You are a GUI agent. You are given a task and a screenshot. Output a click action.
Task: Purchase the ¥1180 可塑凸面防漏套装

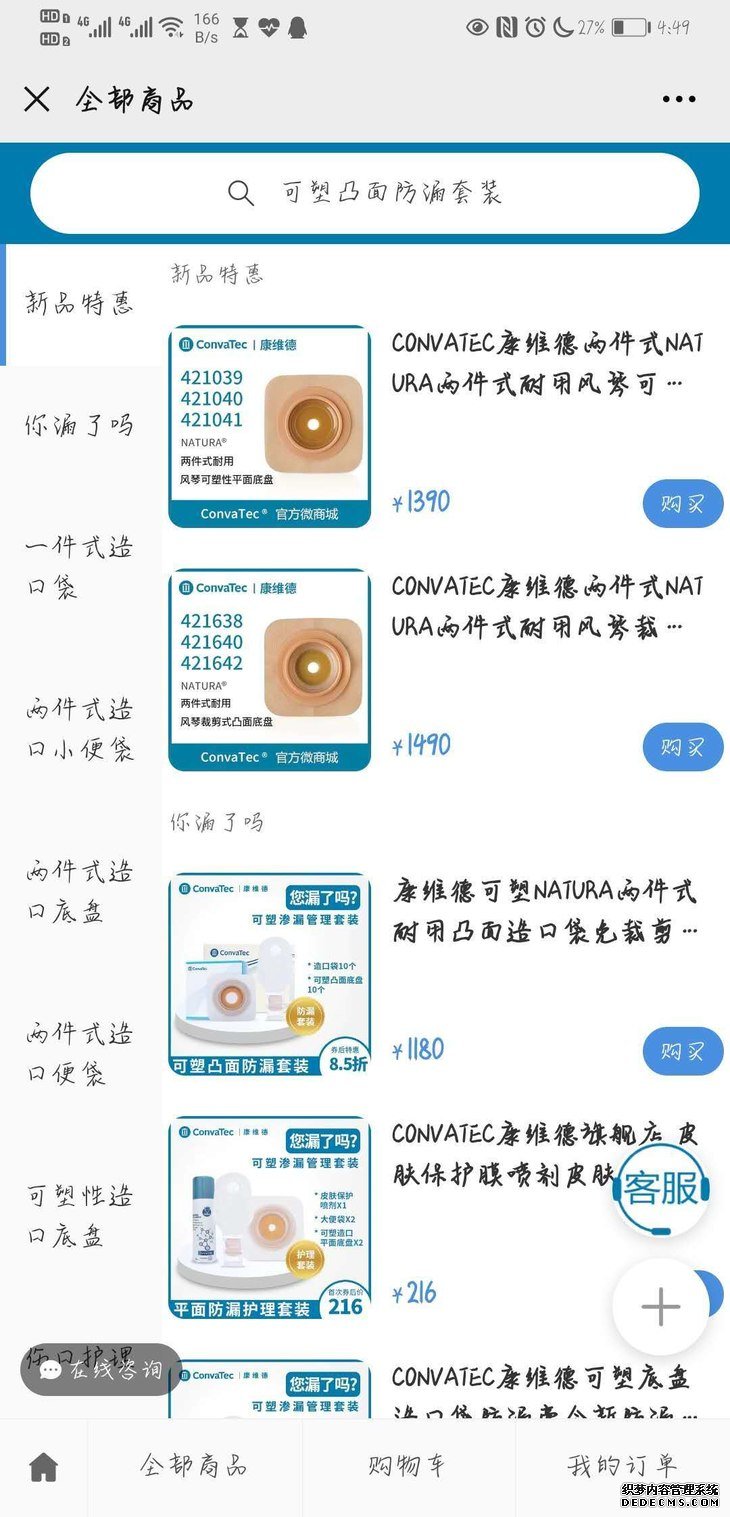(682, 1051)
